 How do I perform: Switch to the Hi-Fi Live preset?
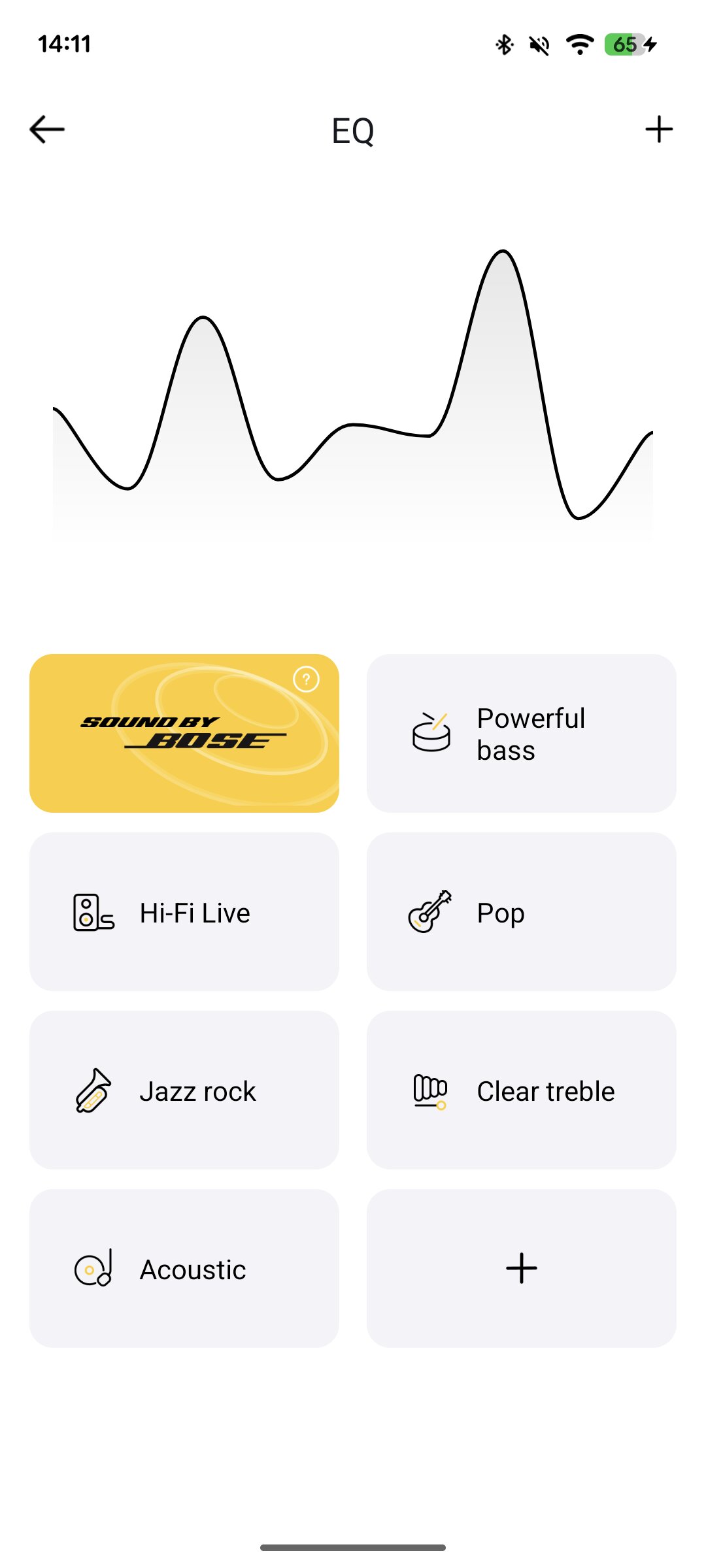pyautogui.click(x=184, y=912)
